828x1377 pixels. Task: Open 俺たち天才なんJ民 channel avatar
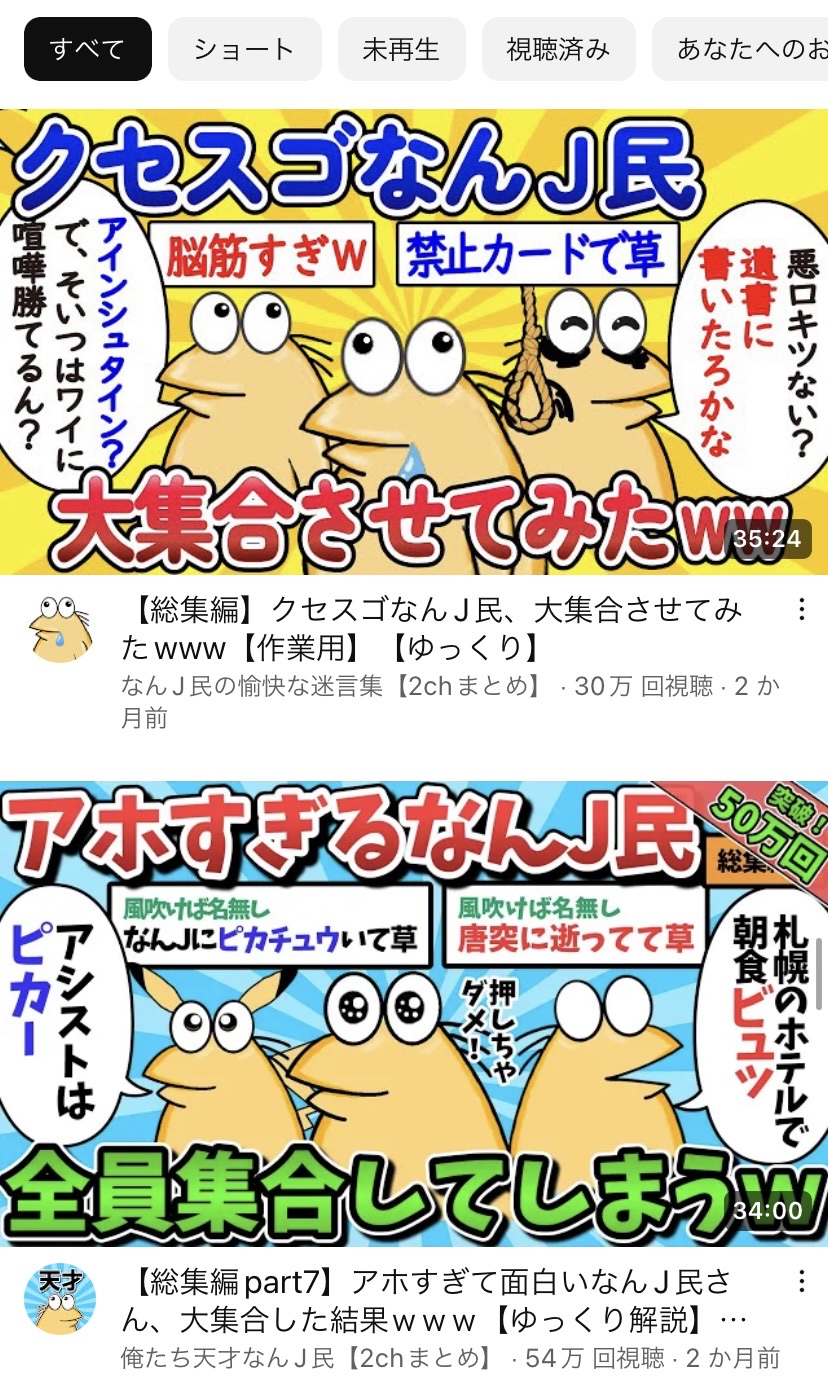click(60, 1298)
